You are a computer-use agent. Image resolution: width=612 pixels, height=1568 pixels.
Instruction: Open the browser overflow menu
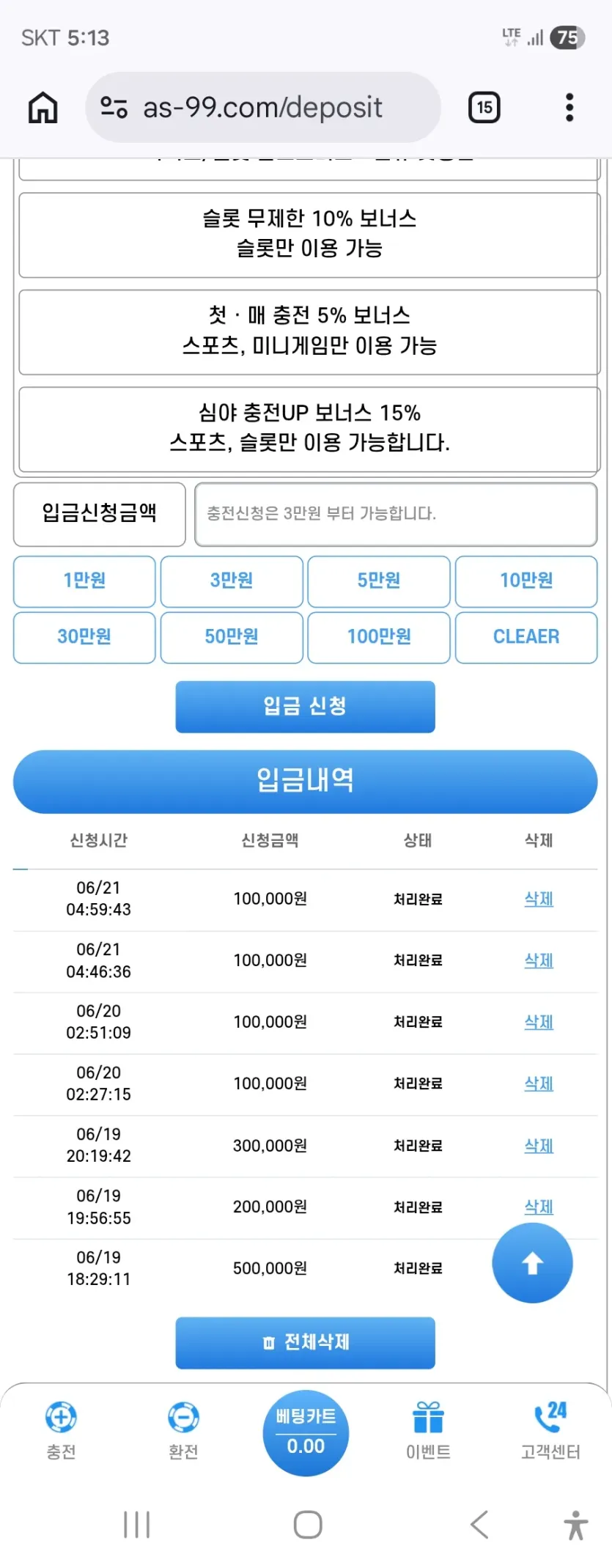click(569, 108)
